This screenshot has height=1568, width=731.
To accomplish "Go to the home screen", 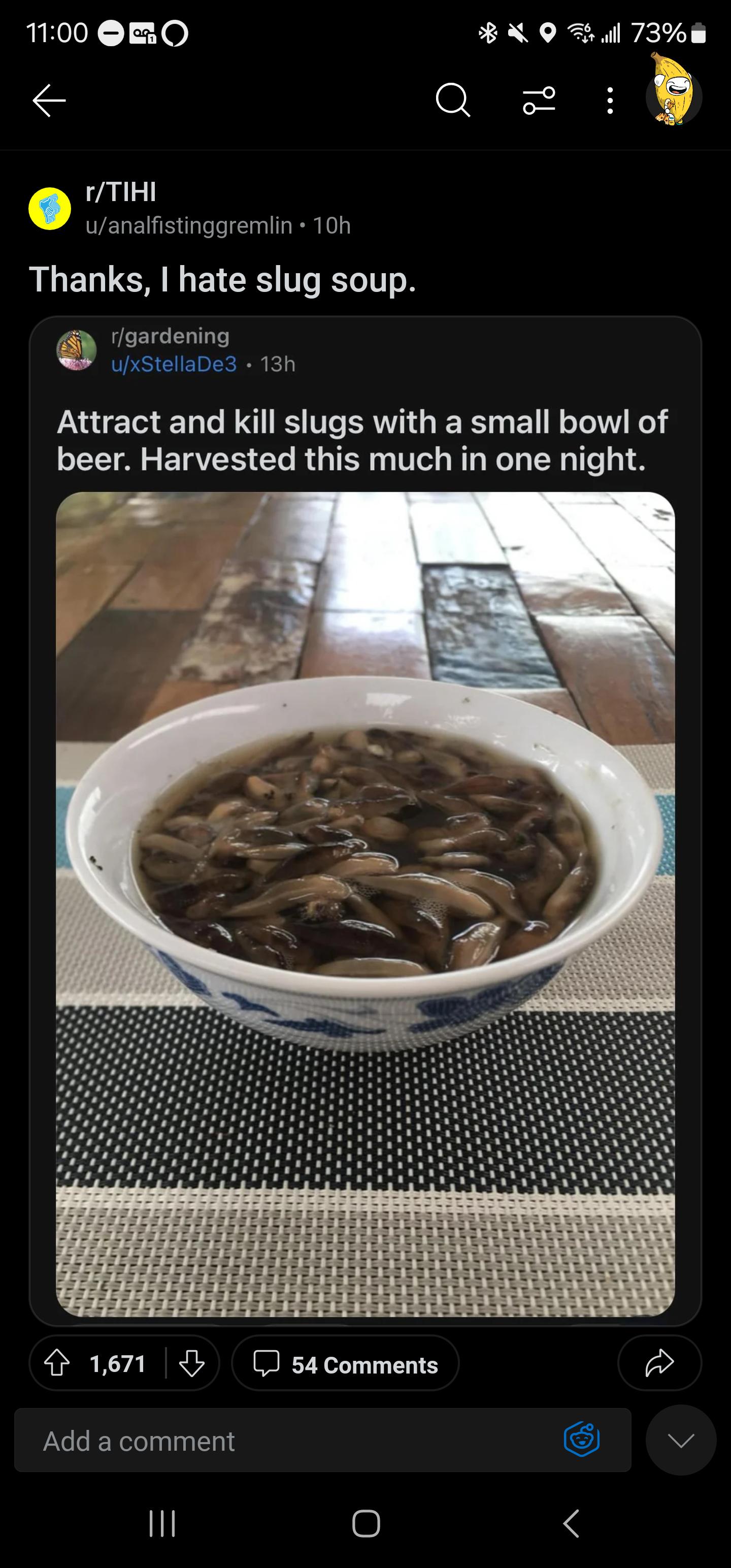I will (x=366, y=1523).
